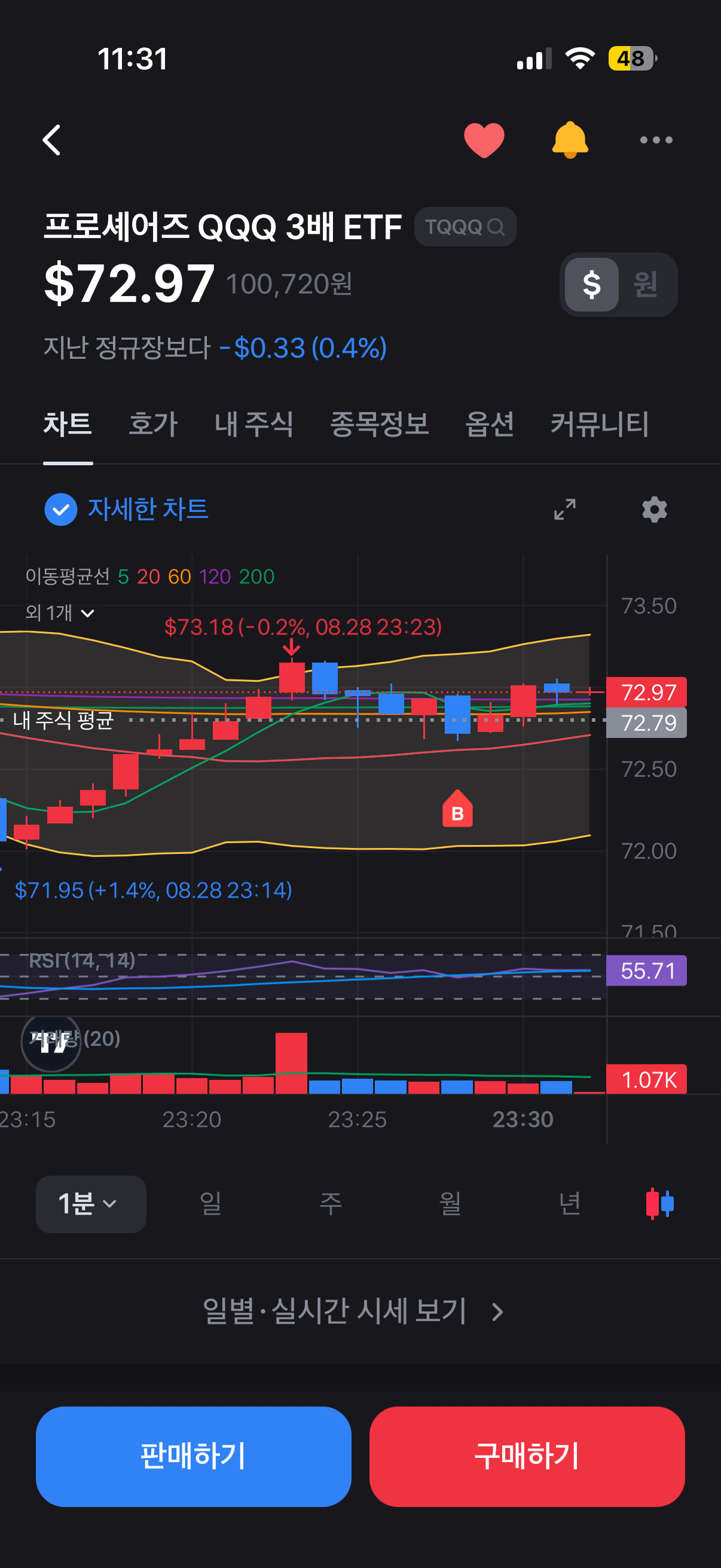Screen dimensions: 721x1568
Task: Uncheck the 자세한 차트 checkbox
Action: pyautogui.click(x=61, y=510)
